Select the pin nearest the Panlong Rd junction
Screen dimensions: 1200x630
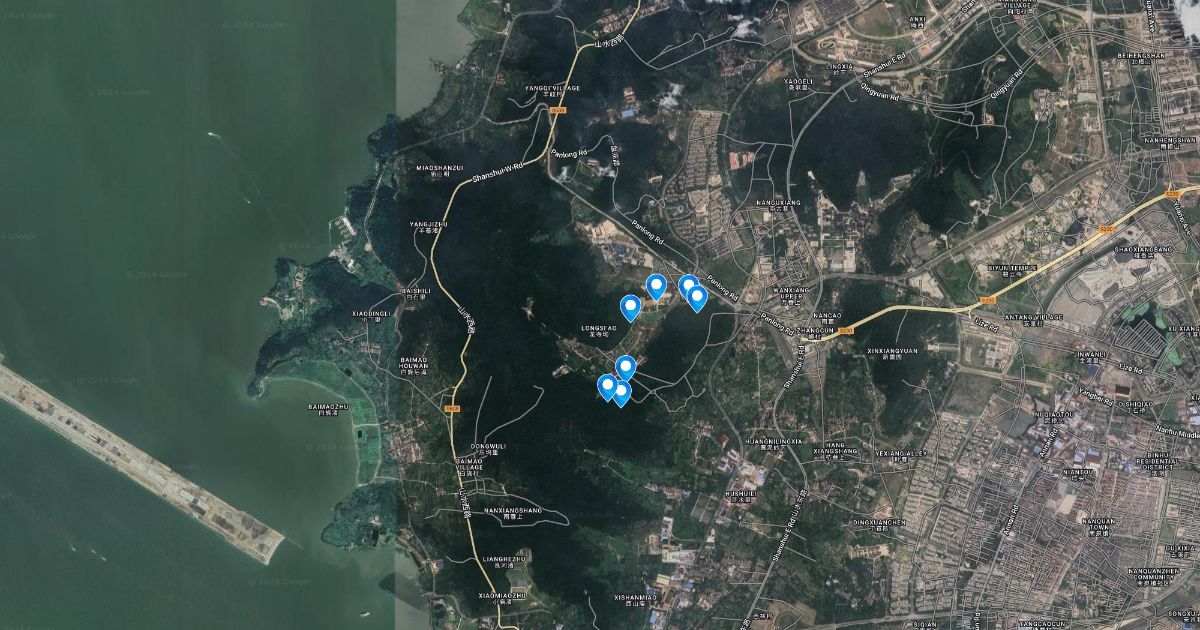pyautogui.click(x=698, y=297)
